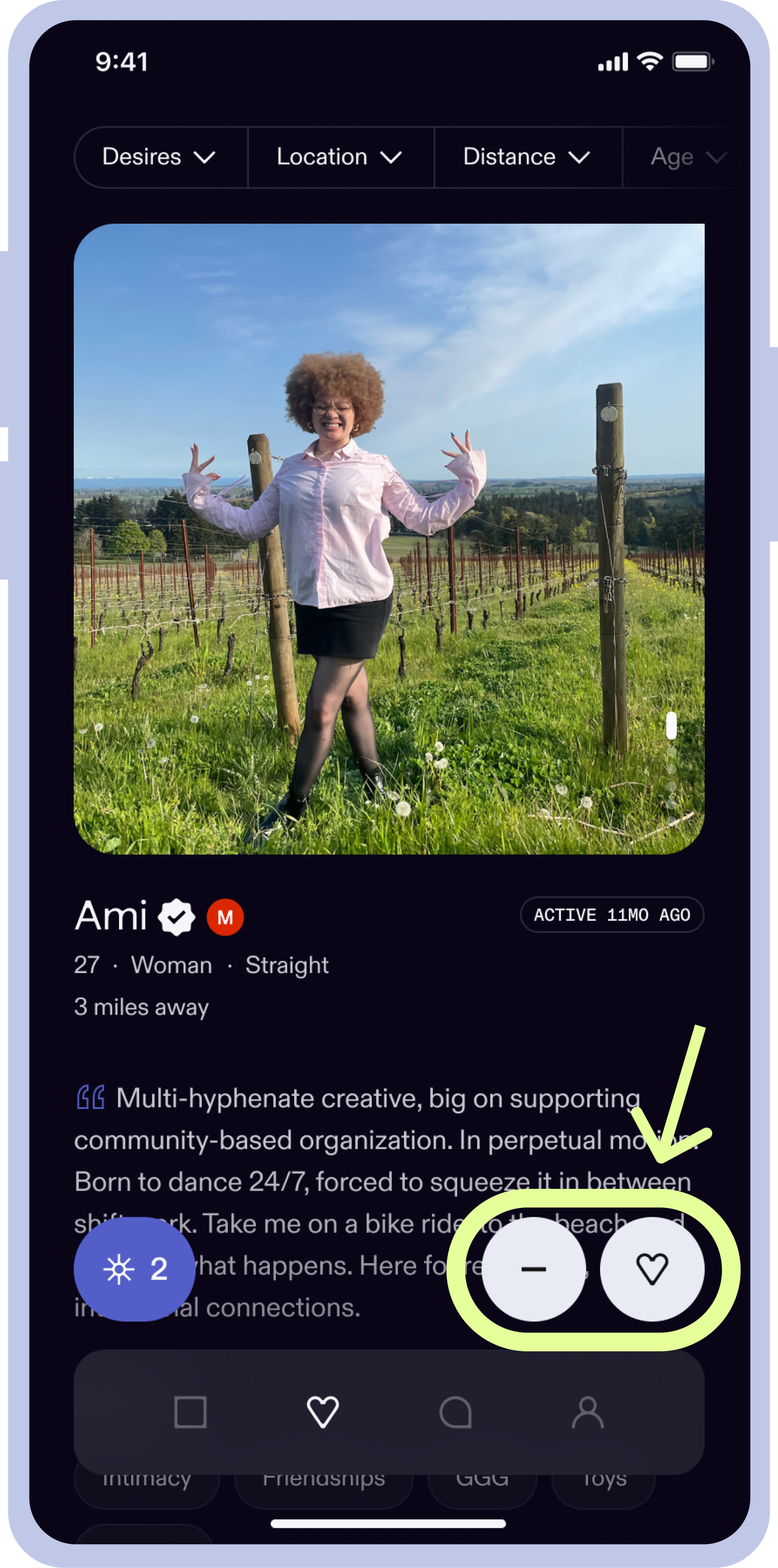Like Ami with the heart button
The image size is (778, 1568).
[x=652, y=1269]
